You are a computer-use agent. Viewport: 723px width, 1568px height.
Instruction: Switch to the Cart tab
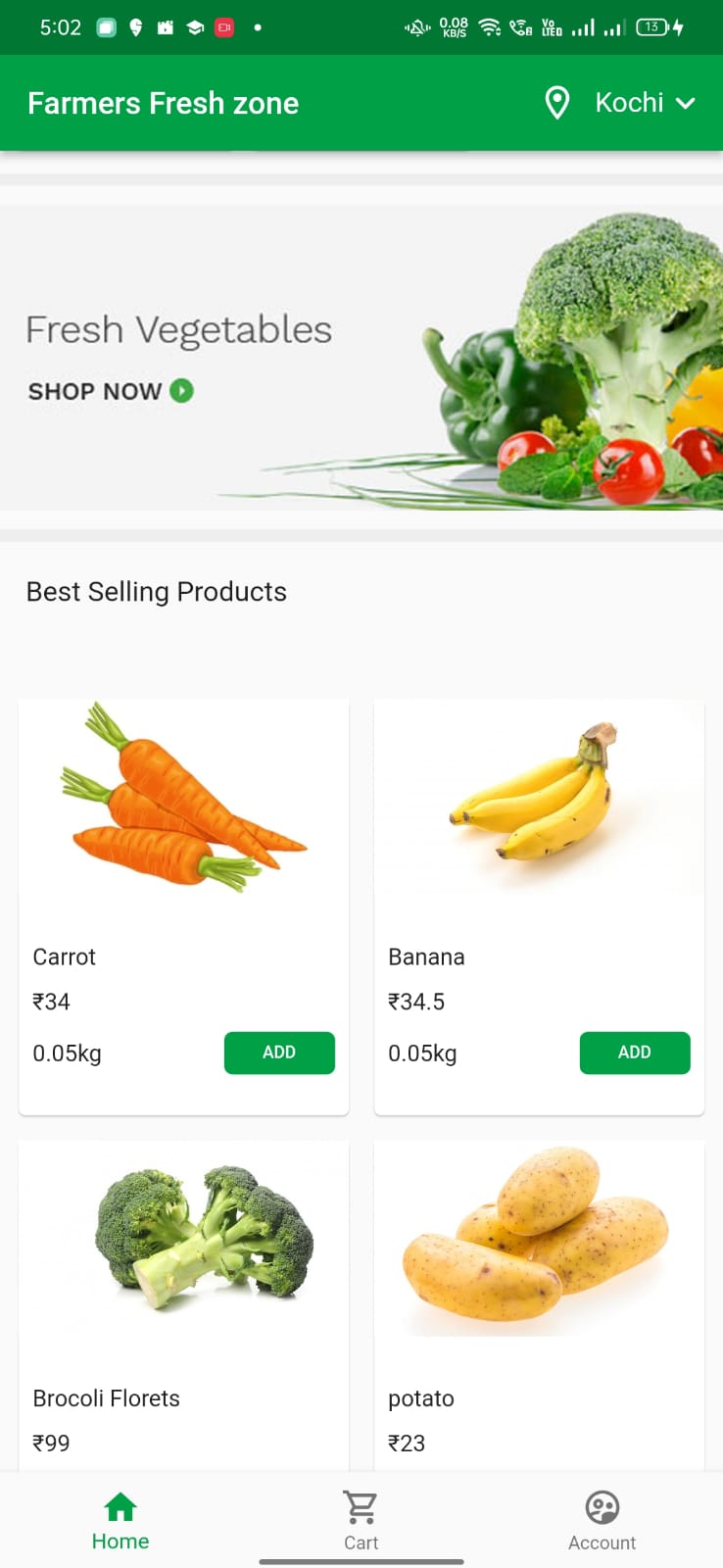point(361,1519)
